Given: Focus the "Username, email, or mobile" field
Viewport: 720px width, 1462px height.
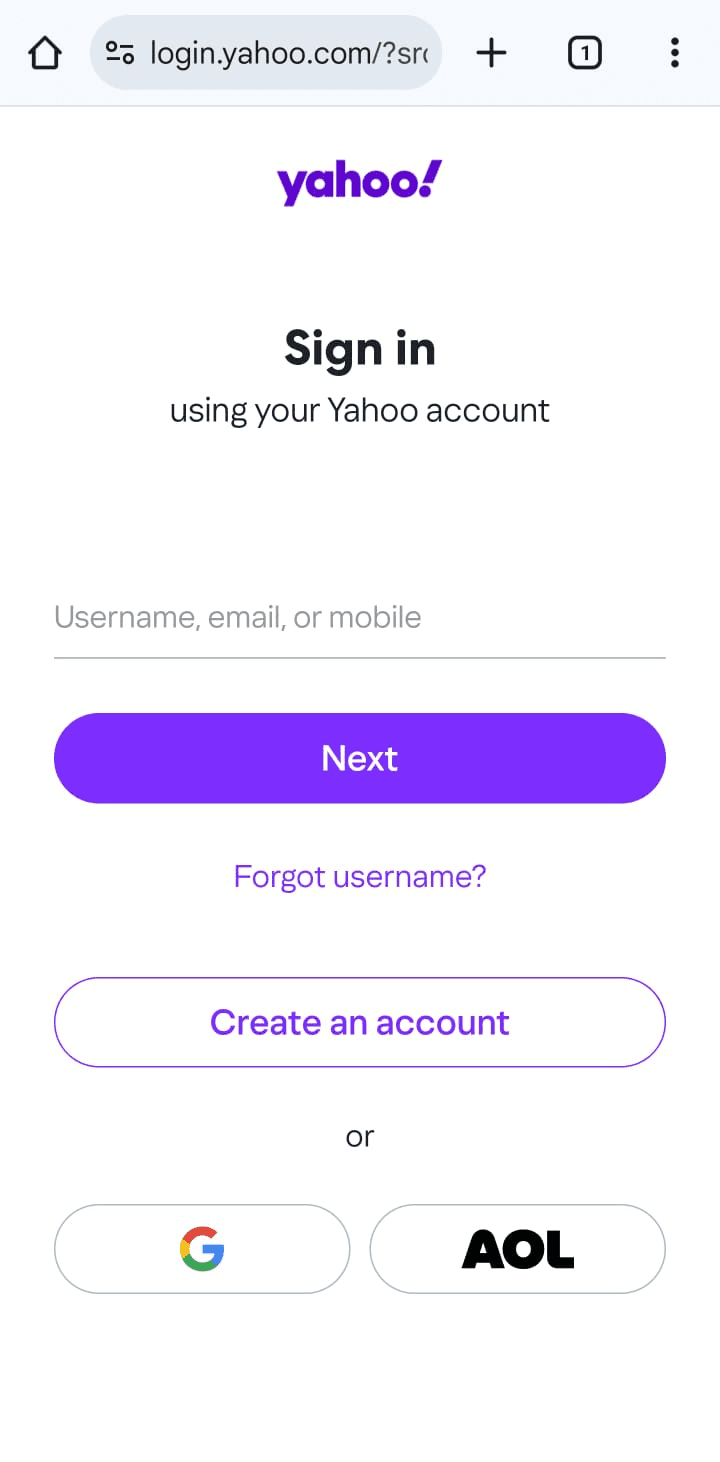Looking at the screenshot, I should 359,617.
